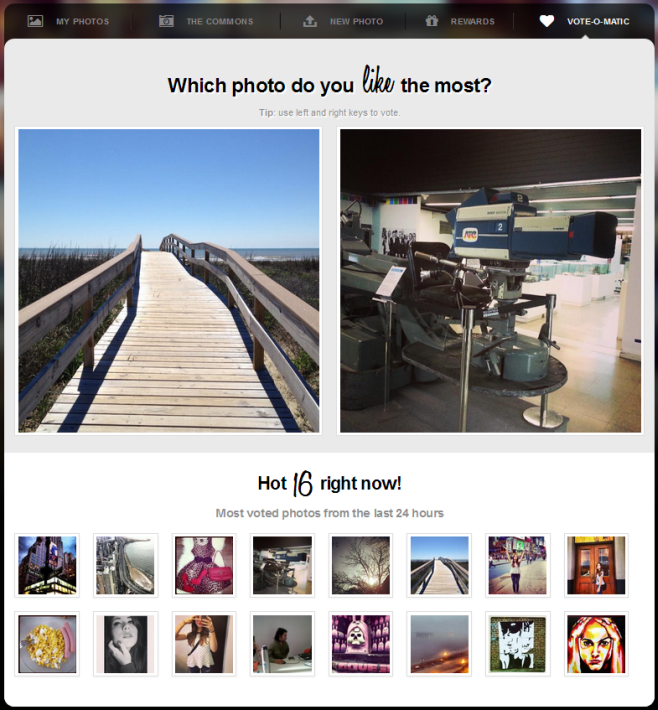Vote for the beach boardwalk photo
This screenshot has width=658, height=710.
tap(169, 280)
